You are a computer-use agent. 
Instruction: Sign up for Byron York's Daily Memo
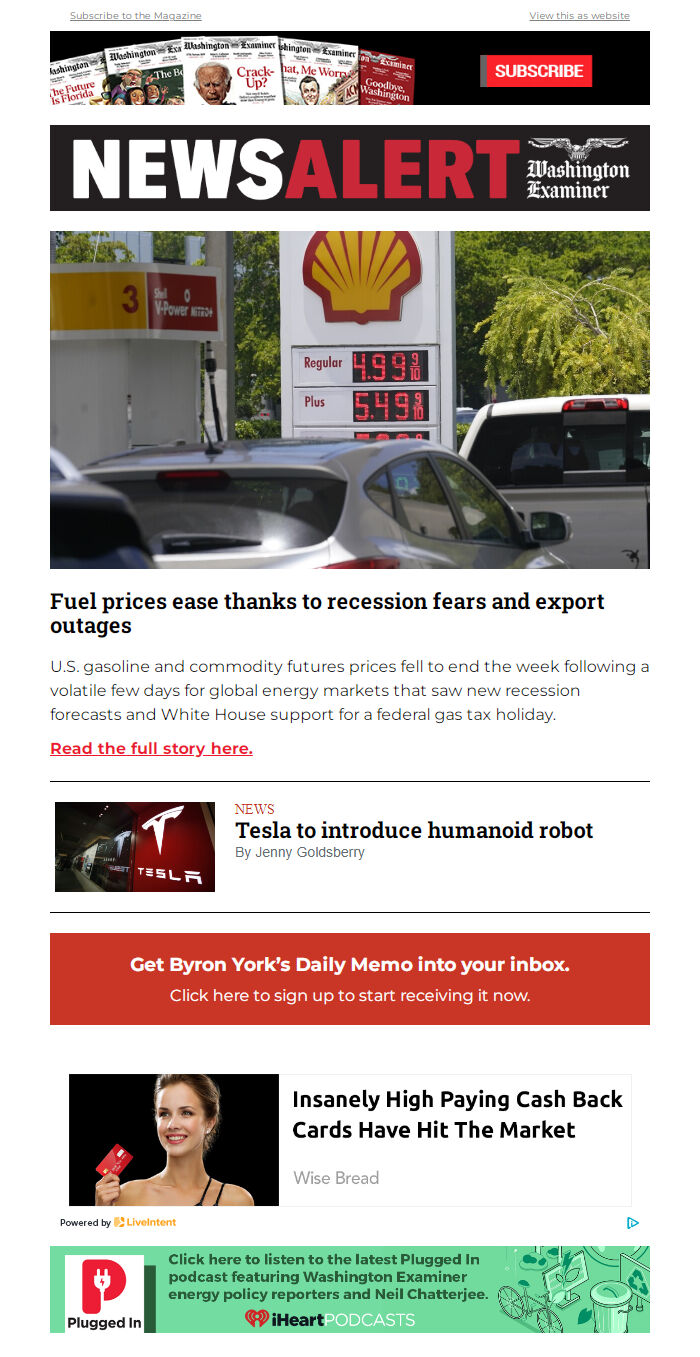(350, 979)
